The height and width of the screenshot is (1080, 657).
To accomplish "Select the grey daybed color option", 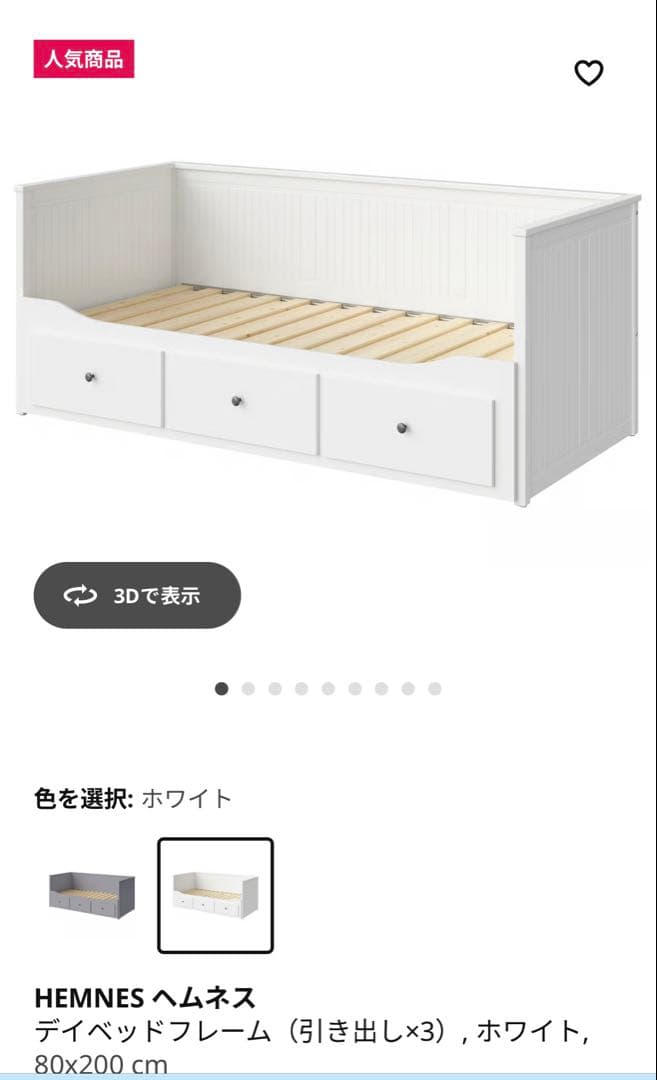I will 91,894.
